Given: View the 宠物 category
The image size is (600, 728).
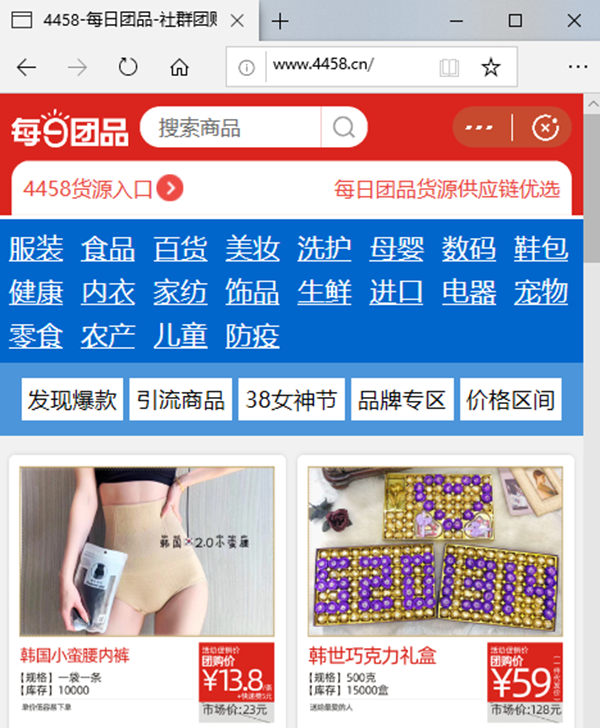Looking at the screenshot, I should point(541,293).
